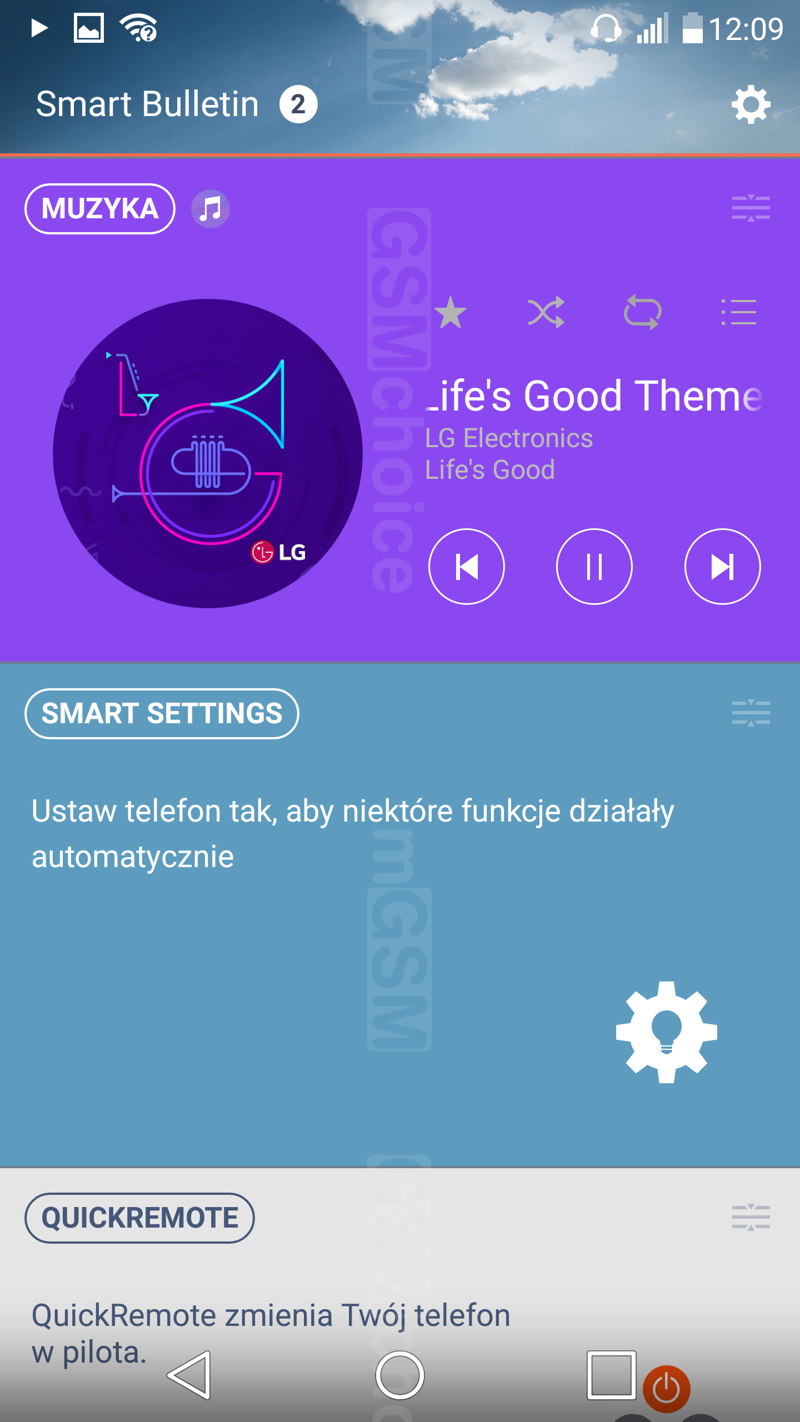Open Smart Bulletin settings gear

click(750, 104)
